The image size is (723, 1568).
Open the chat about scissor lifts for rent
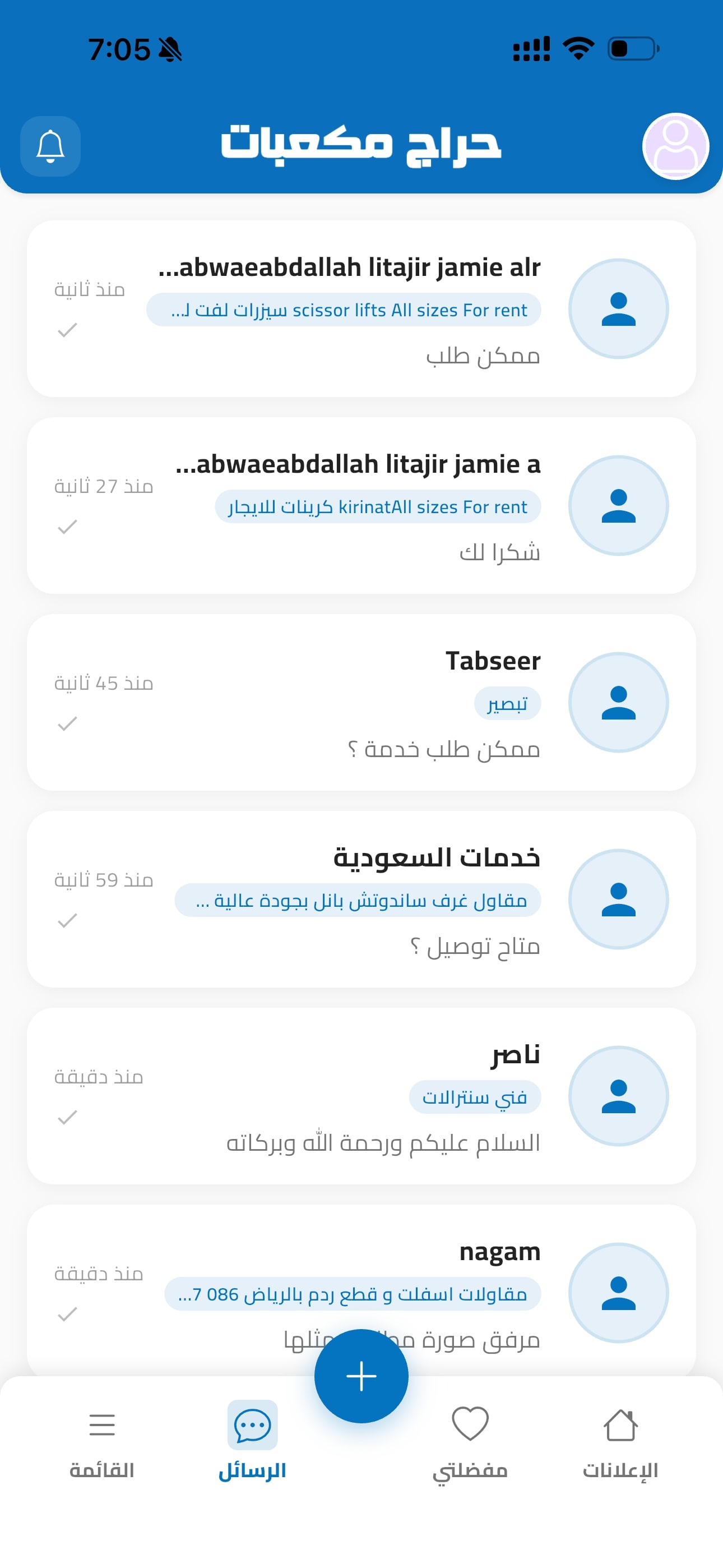pyautogui.click(x=361, y=308)
